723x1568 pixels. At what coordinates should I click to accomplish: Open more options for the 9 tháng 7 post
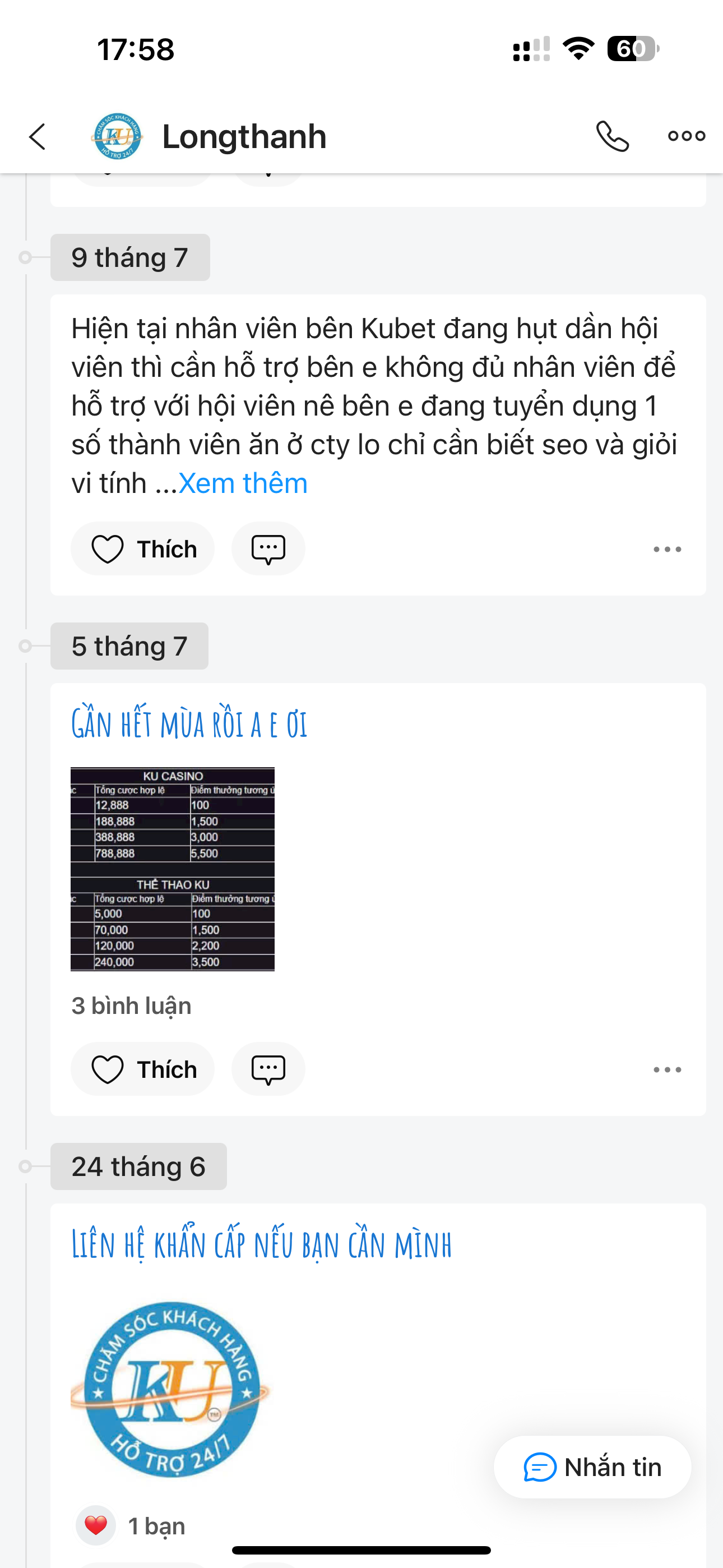[x=667, y=549]
